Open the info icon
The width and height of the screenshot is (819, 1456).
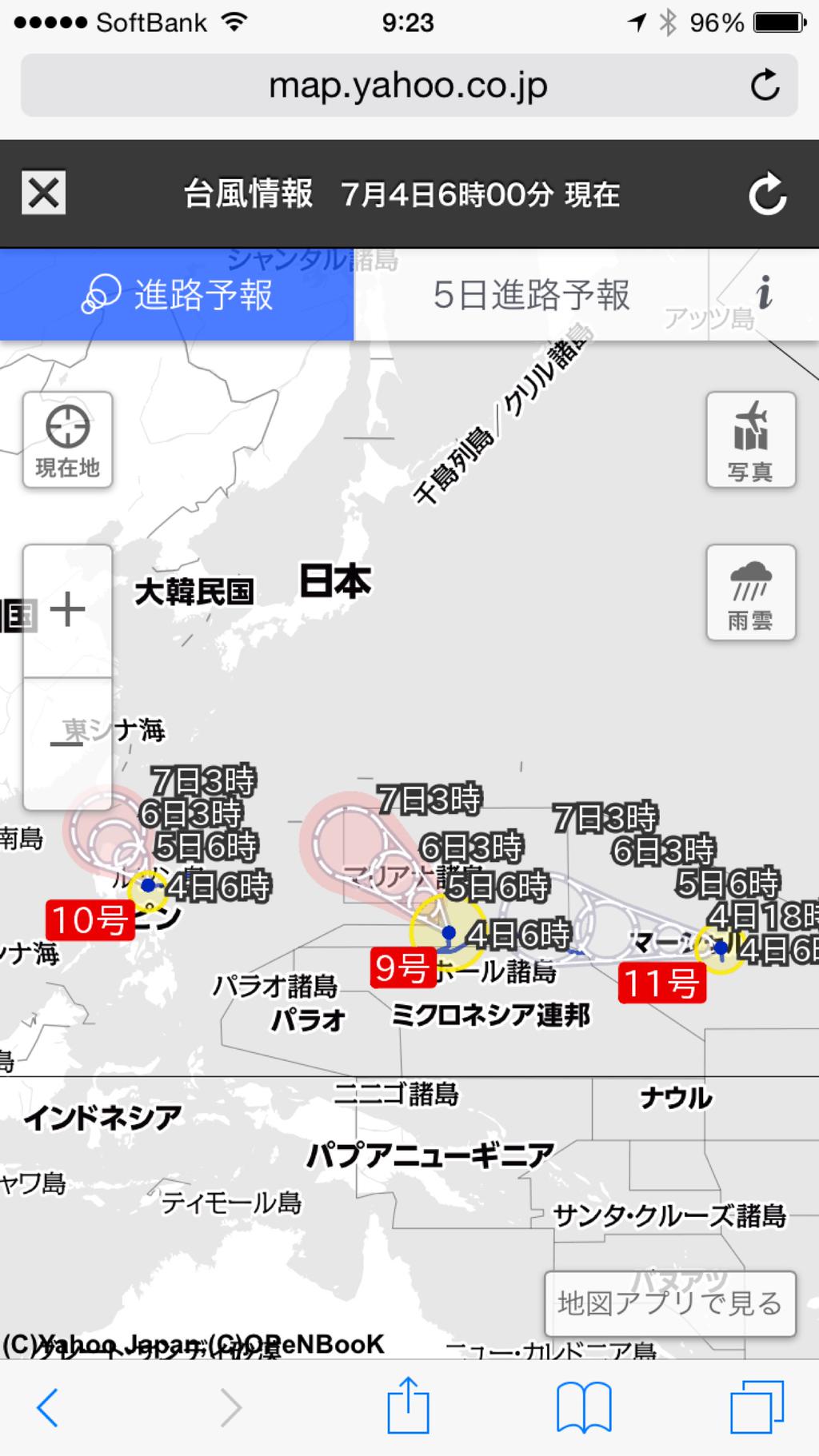coord(765,293)
